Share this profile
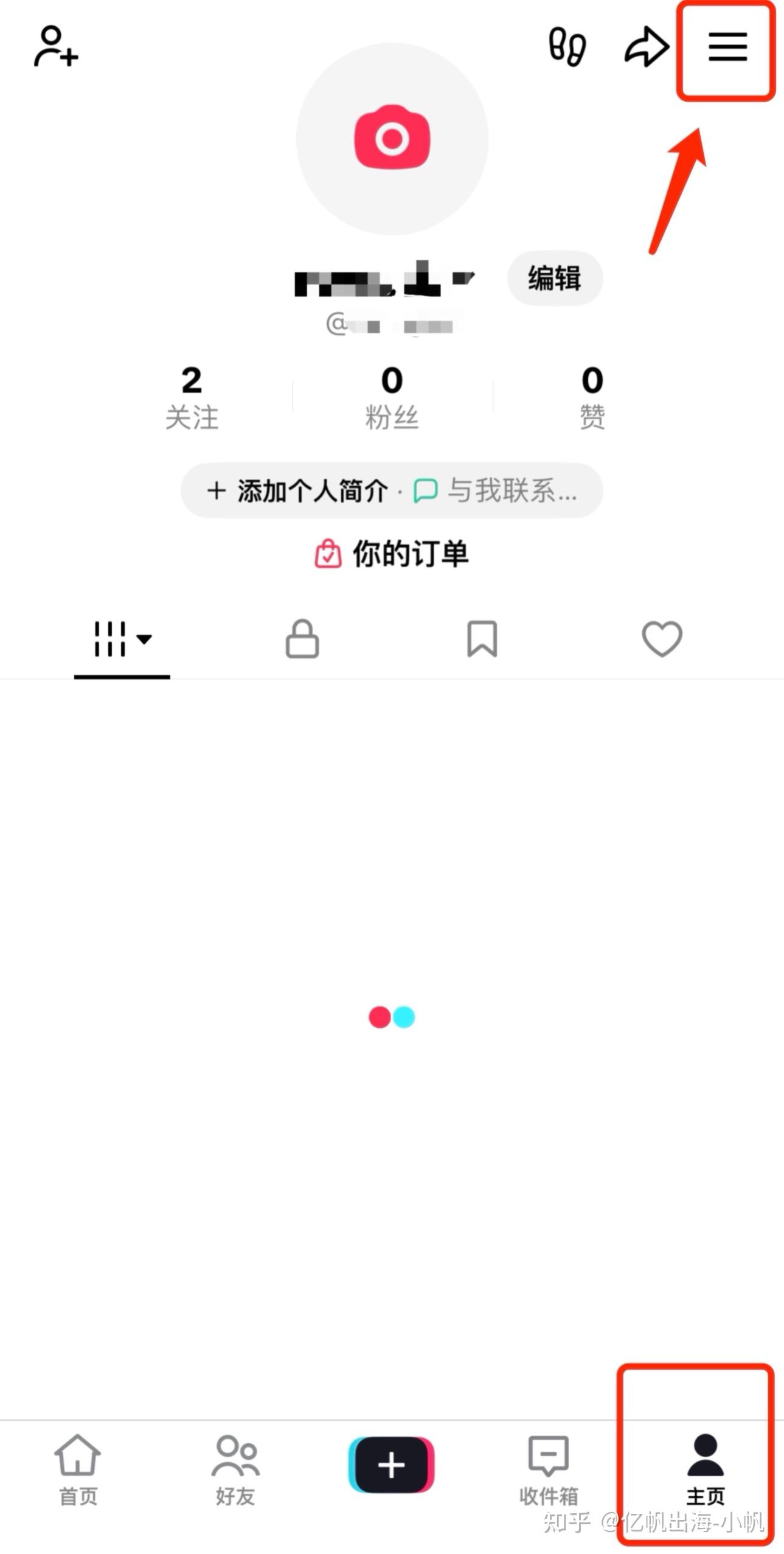784x1554 pixels. (x=646, y=46)
